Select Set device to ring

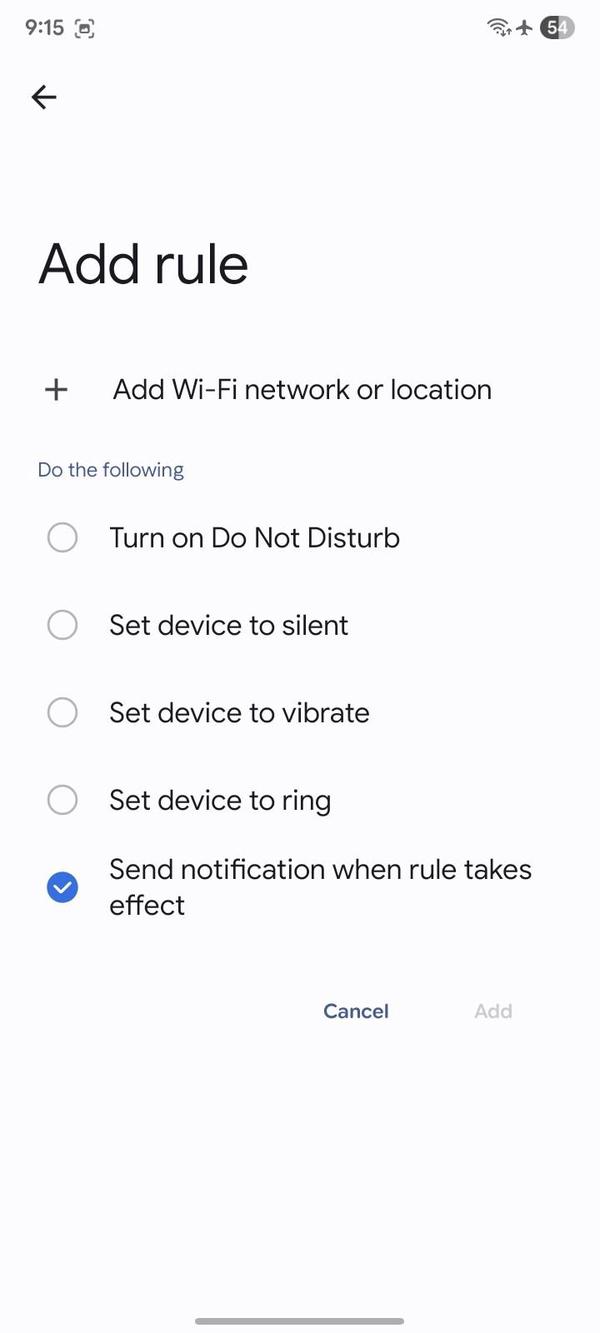point(62,800)
